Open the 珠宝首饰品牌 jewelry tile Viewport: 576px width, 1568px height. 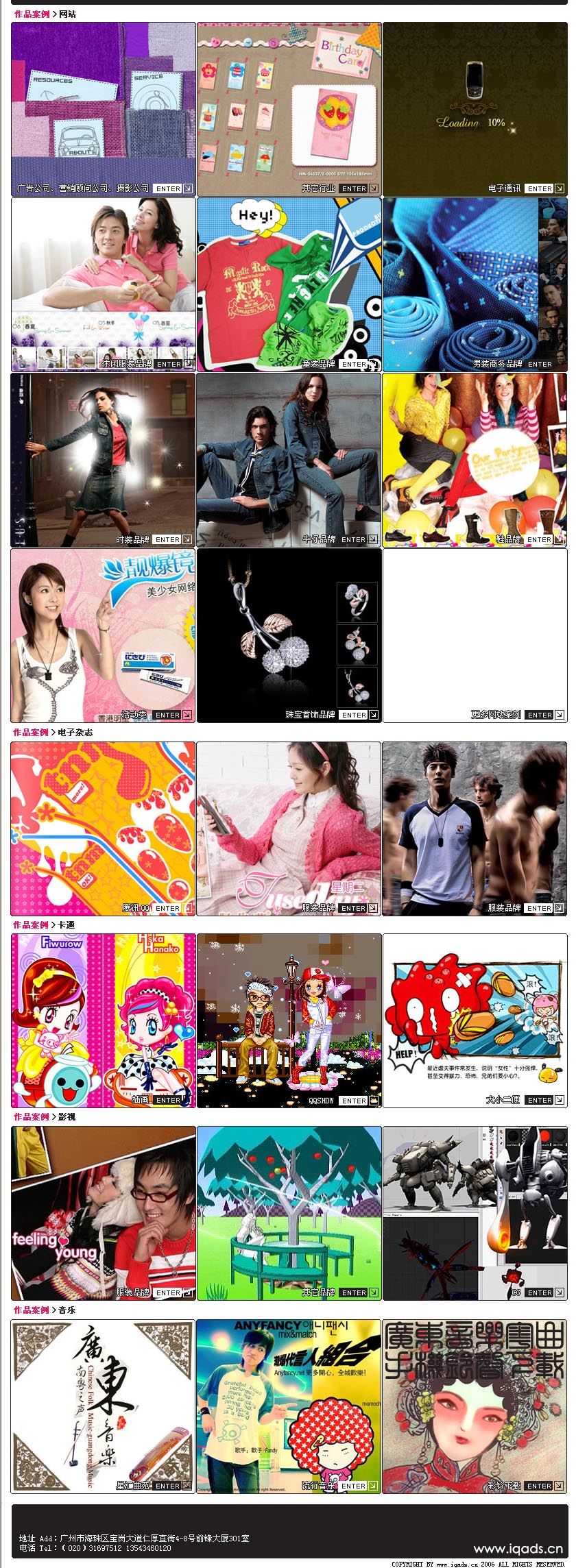point(289,635)
